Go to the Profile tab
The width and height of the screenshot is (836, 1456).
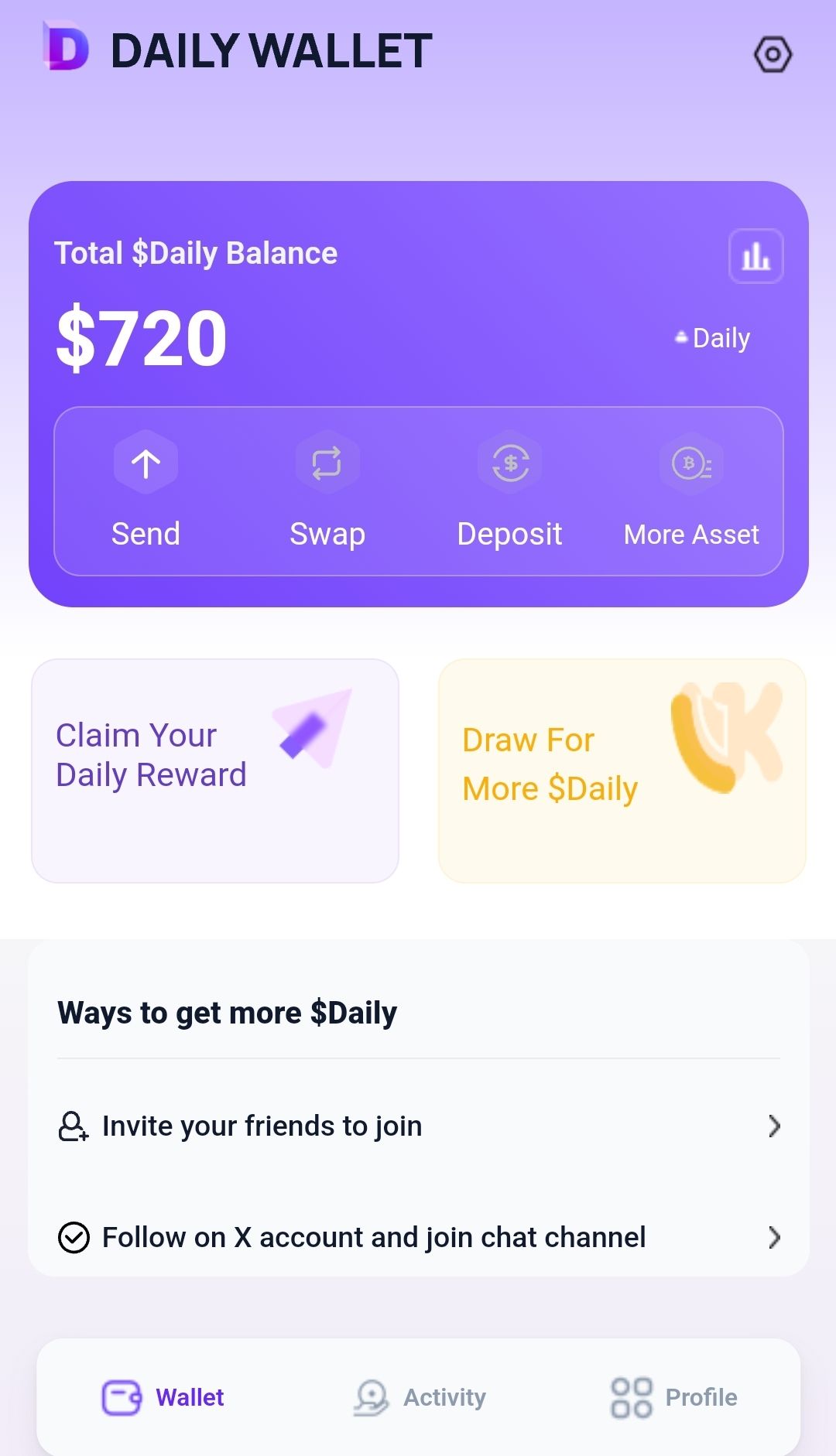pyautogui.click(x=674, y=1397)
